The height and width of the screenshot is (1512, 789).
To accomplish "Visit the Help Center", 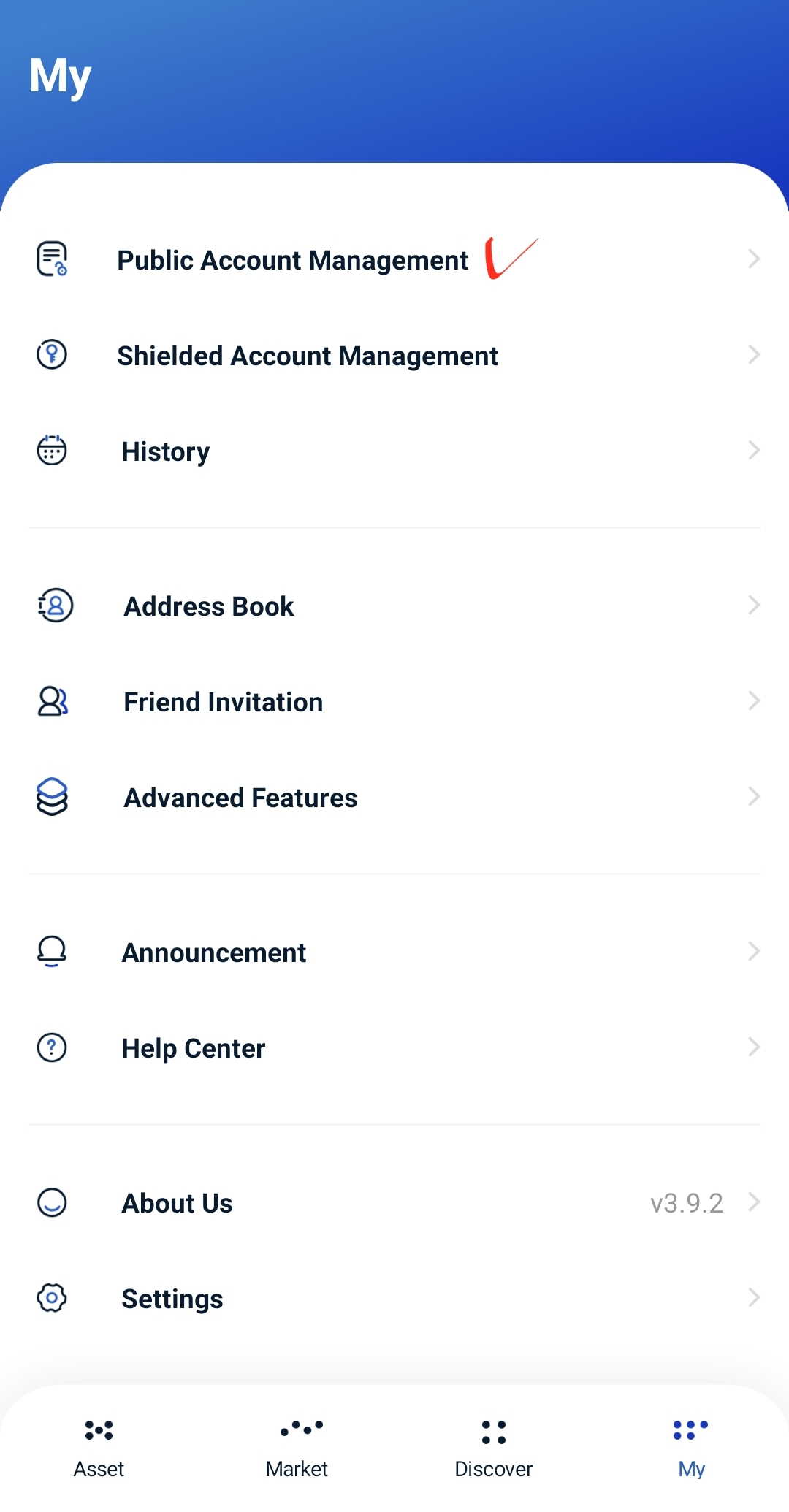I will (193, 1048).
